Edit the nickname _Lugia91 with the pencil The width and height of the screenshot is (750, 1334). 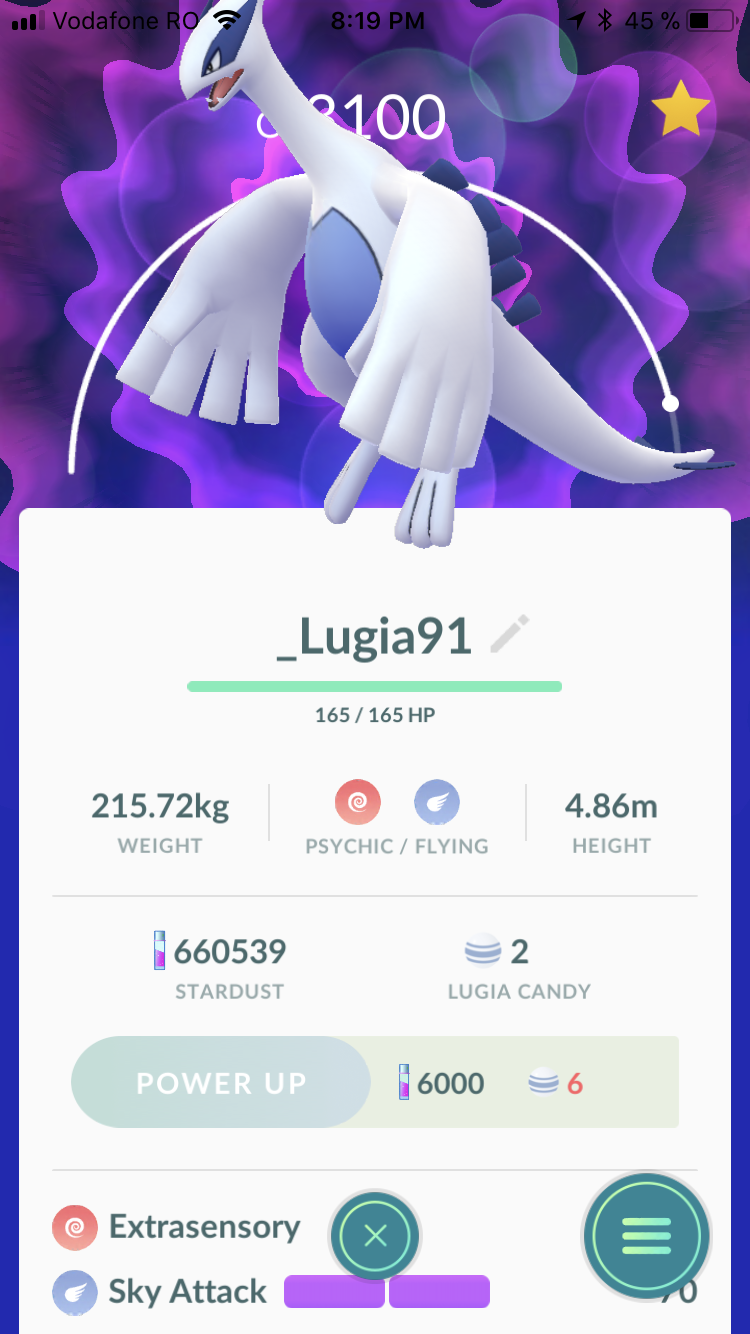click(x=510, y=635)
